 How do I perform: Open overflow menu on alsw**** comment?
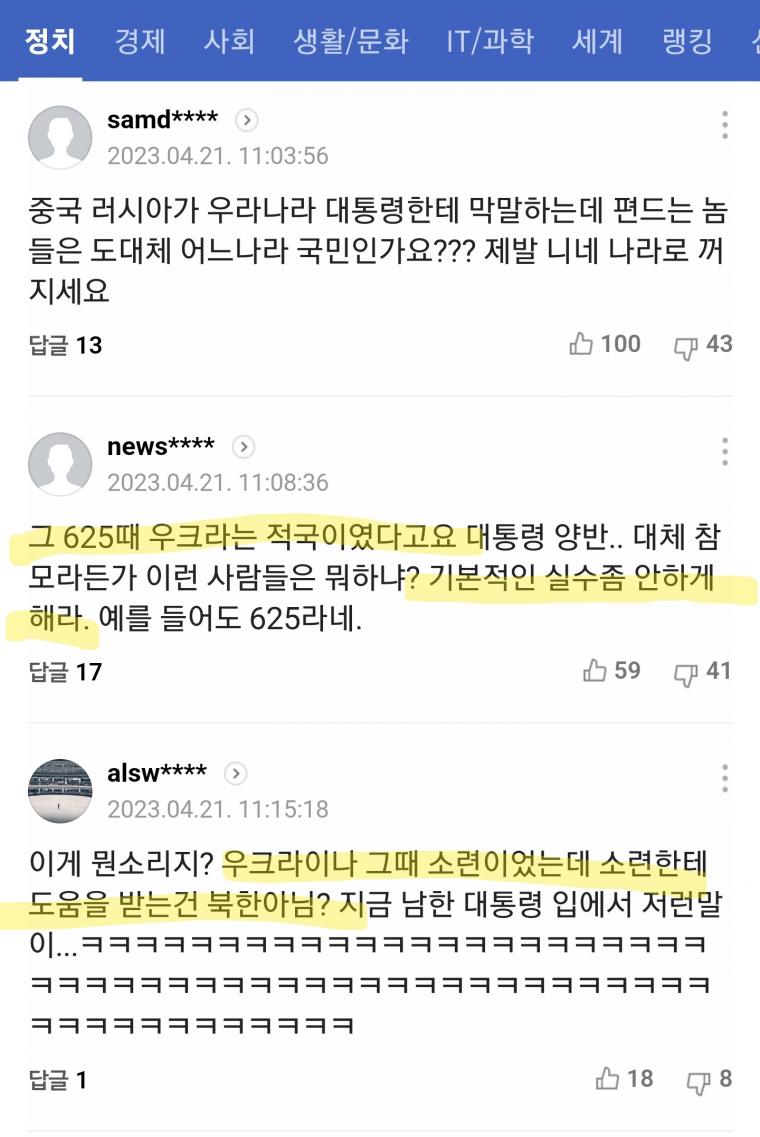[724, 778]
